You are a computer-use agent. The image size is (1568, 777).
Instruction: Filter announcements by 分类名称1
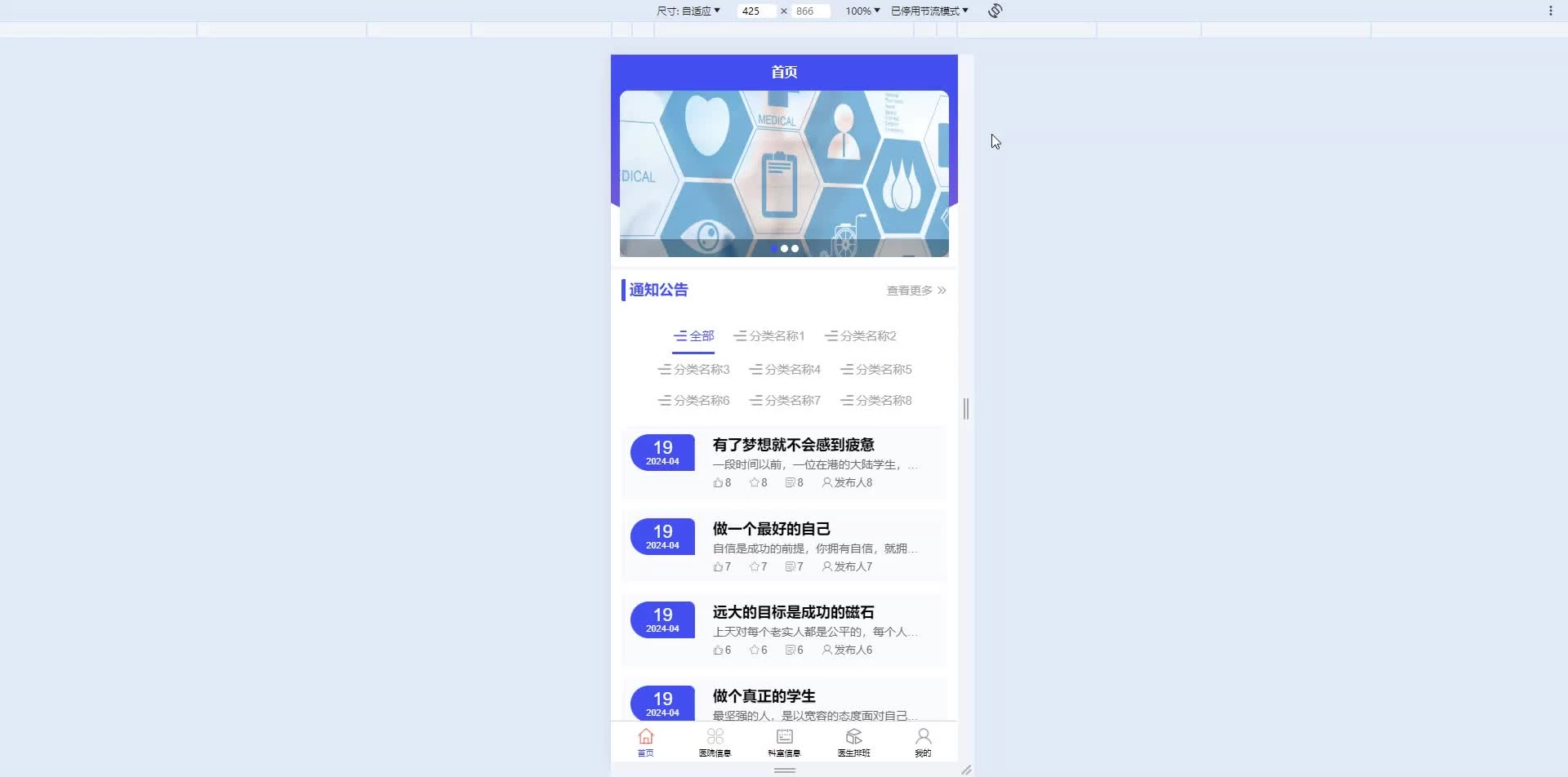(769, 336)
